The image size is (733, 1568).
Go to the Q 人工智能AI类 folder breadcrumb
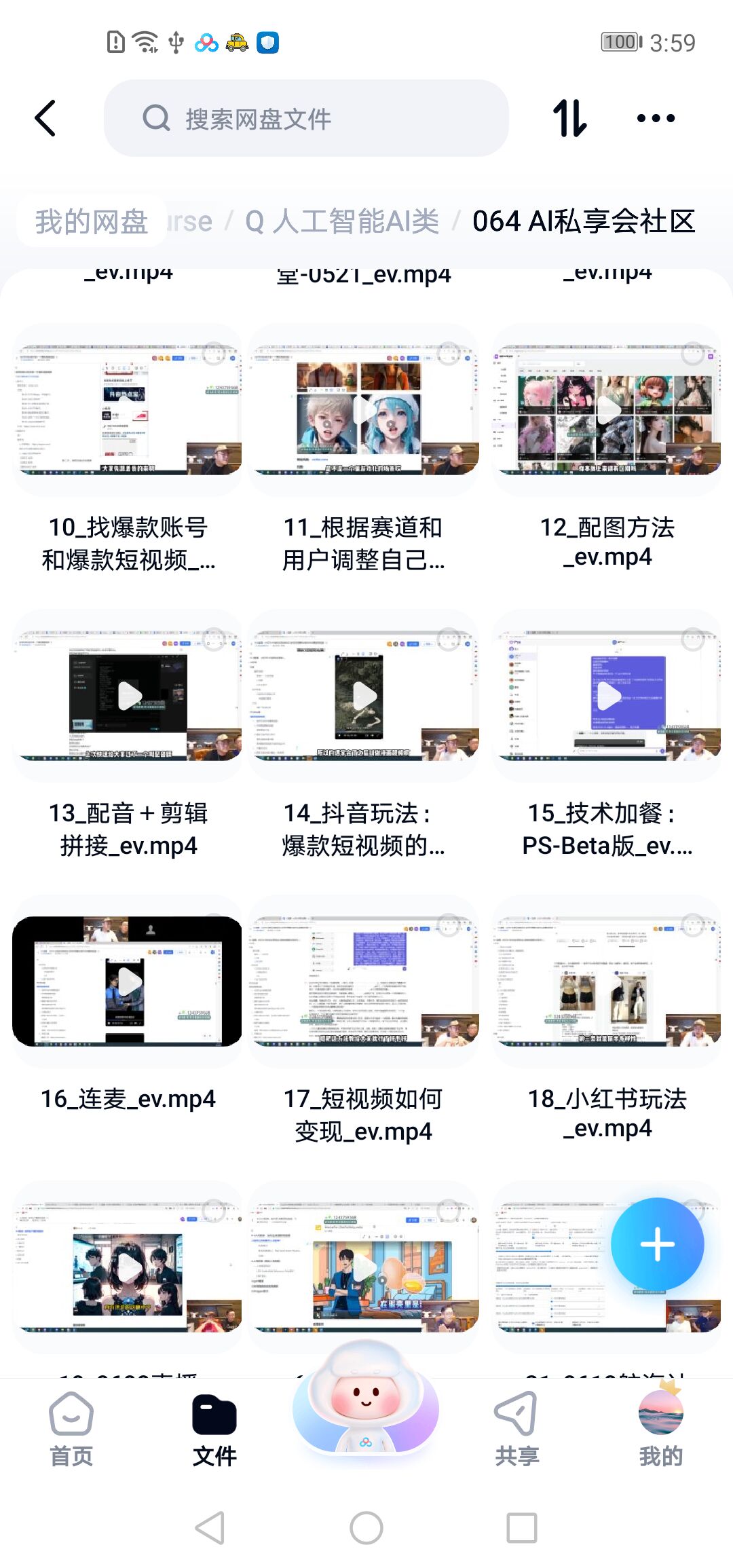pyautogui.click(x=343, y=221)
